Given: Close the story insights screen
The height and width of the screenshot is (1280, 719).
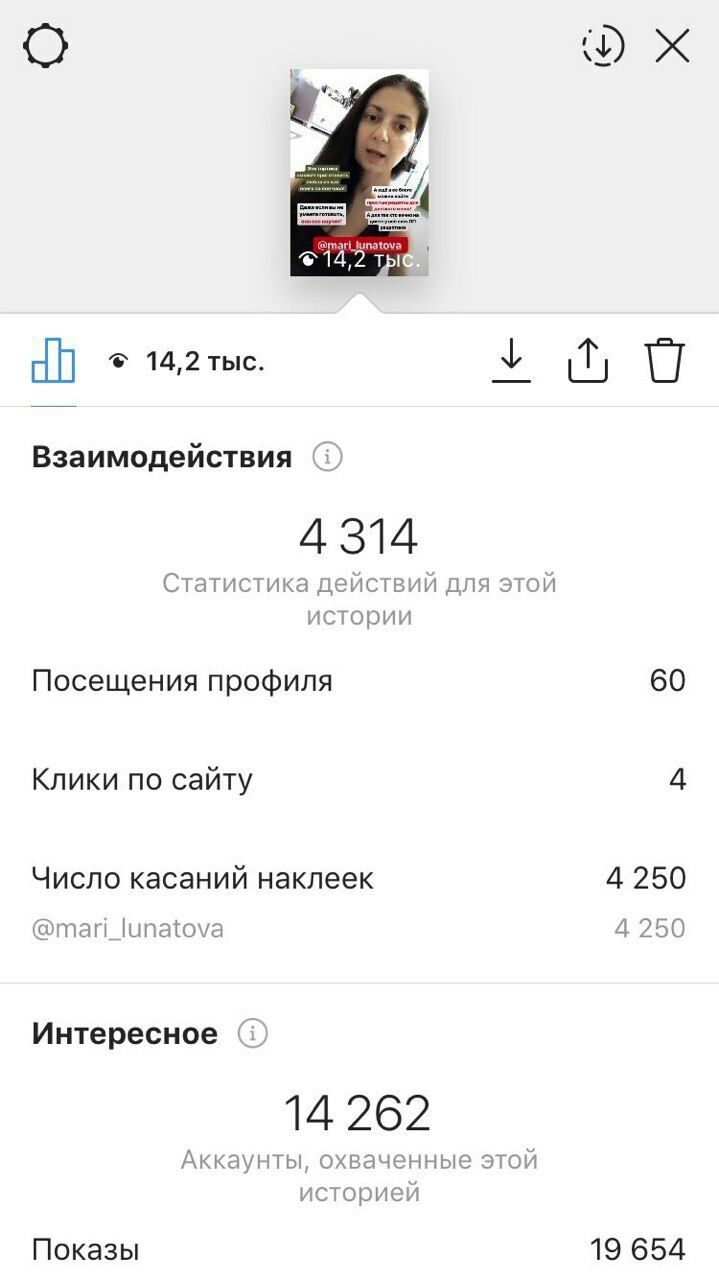Looking at the screenshot, I should [x=672, y=46].
